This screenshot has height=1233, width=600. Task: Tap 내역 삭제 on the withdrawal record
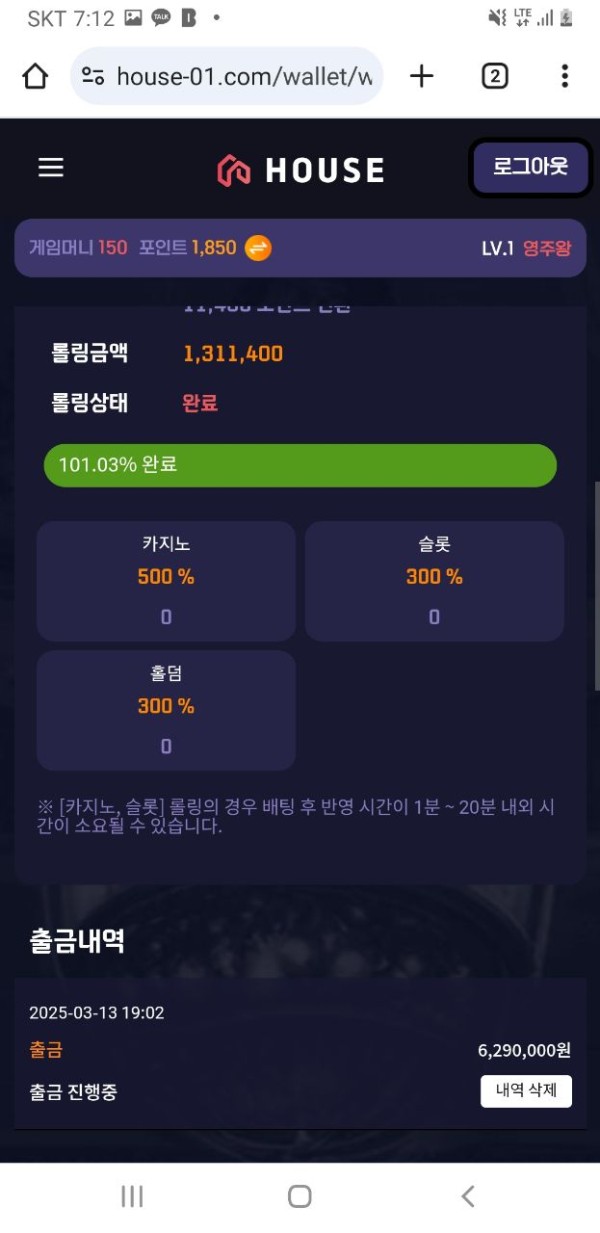(x=526, y=1091)
